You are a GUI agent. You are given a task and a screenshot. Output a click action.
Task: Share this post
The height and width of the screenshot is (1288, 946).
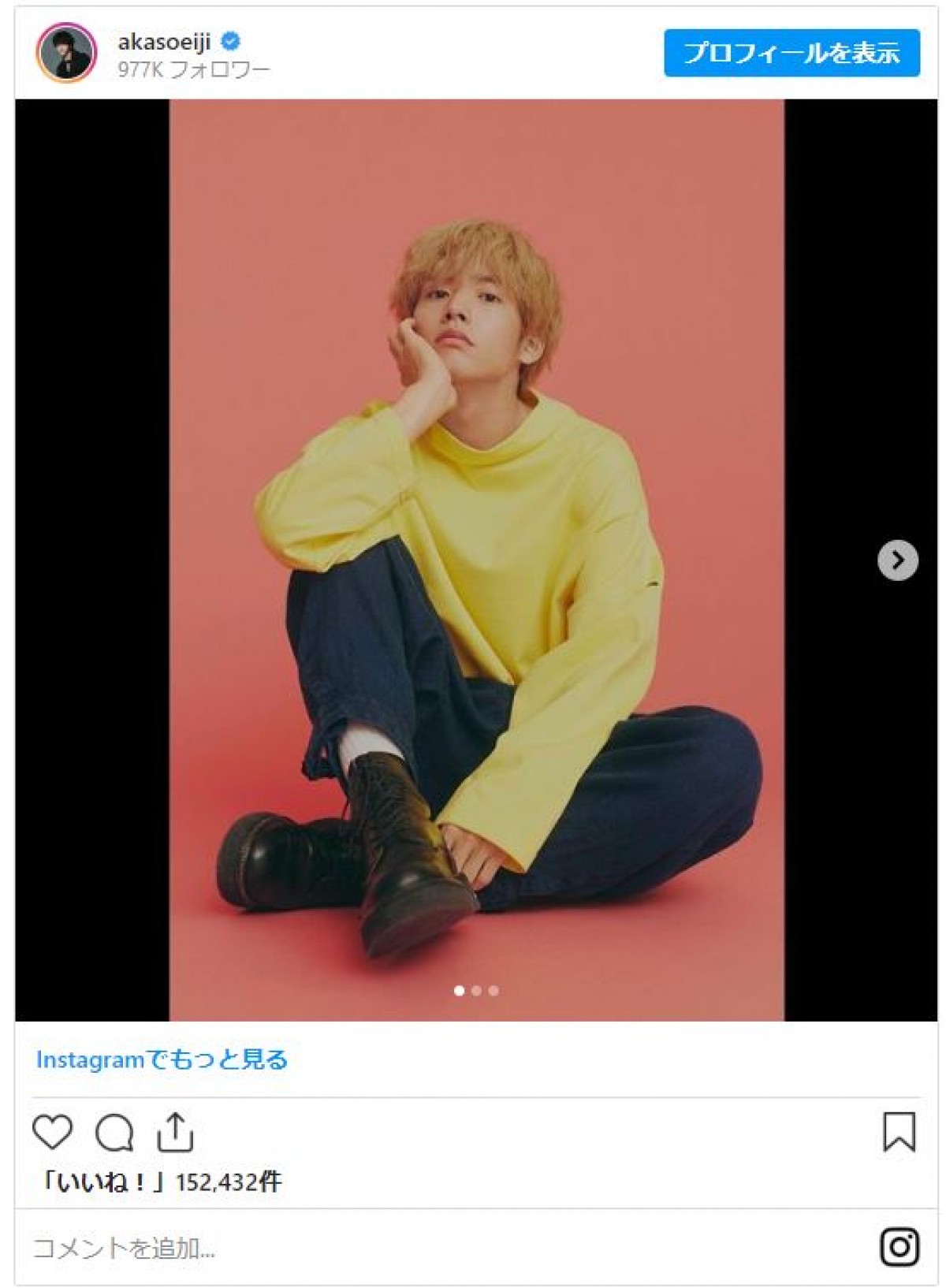(x=175, y=1133)
